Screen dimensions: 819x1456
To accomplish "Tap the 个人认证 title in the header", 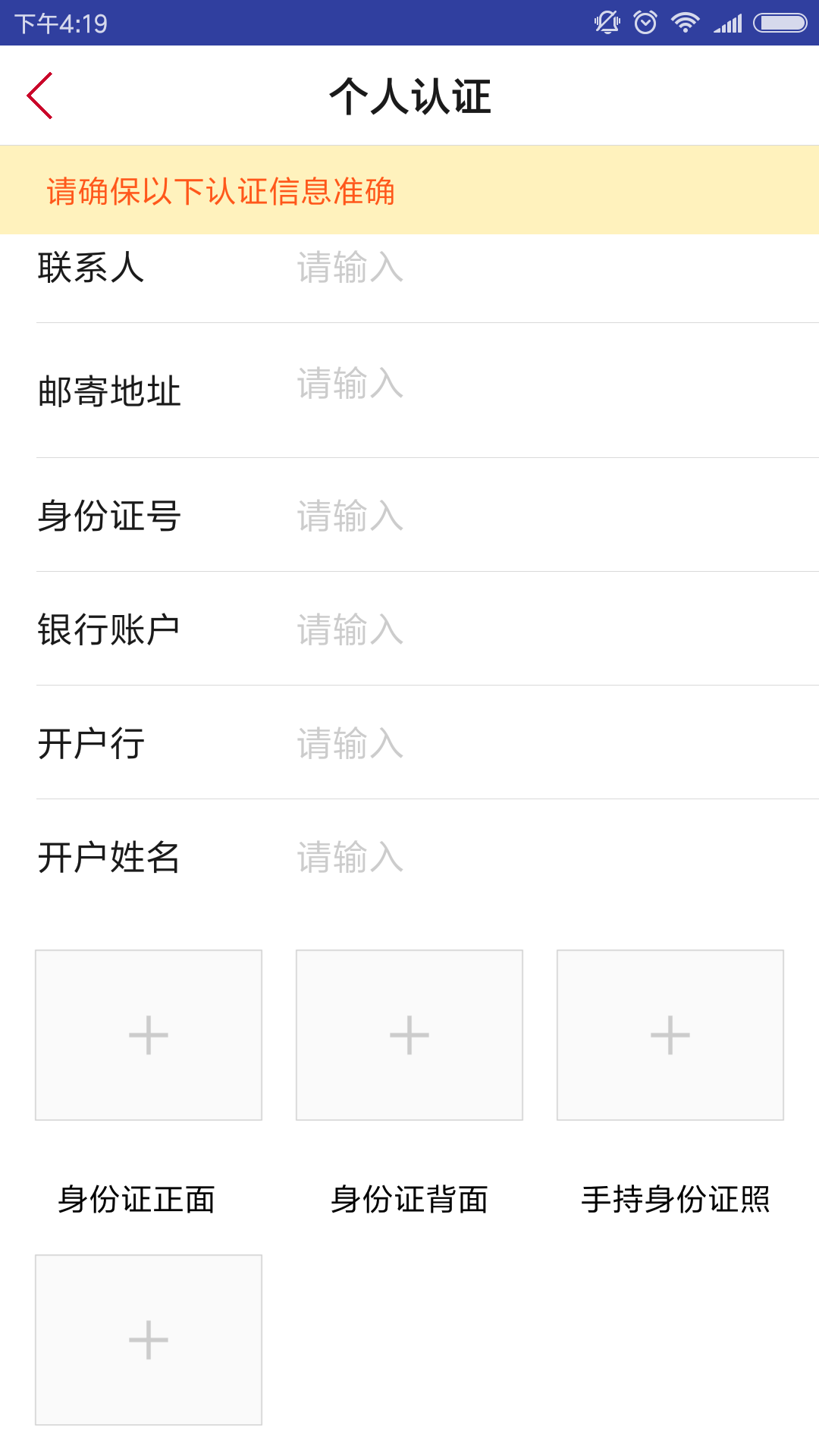I will 409,96.
